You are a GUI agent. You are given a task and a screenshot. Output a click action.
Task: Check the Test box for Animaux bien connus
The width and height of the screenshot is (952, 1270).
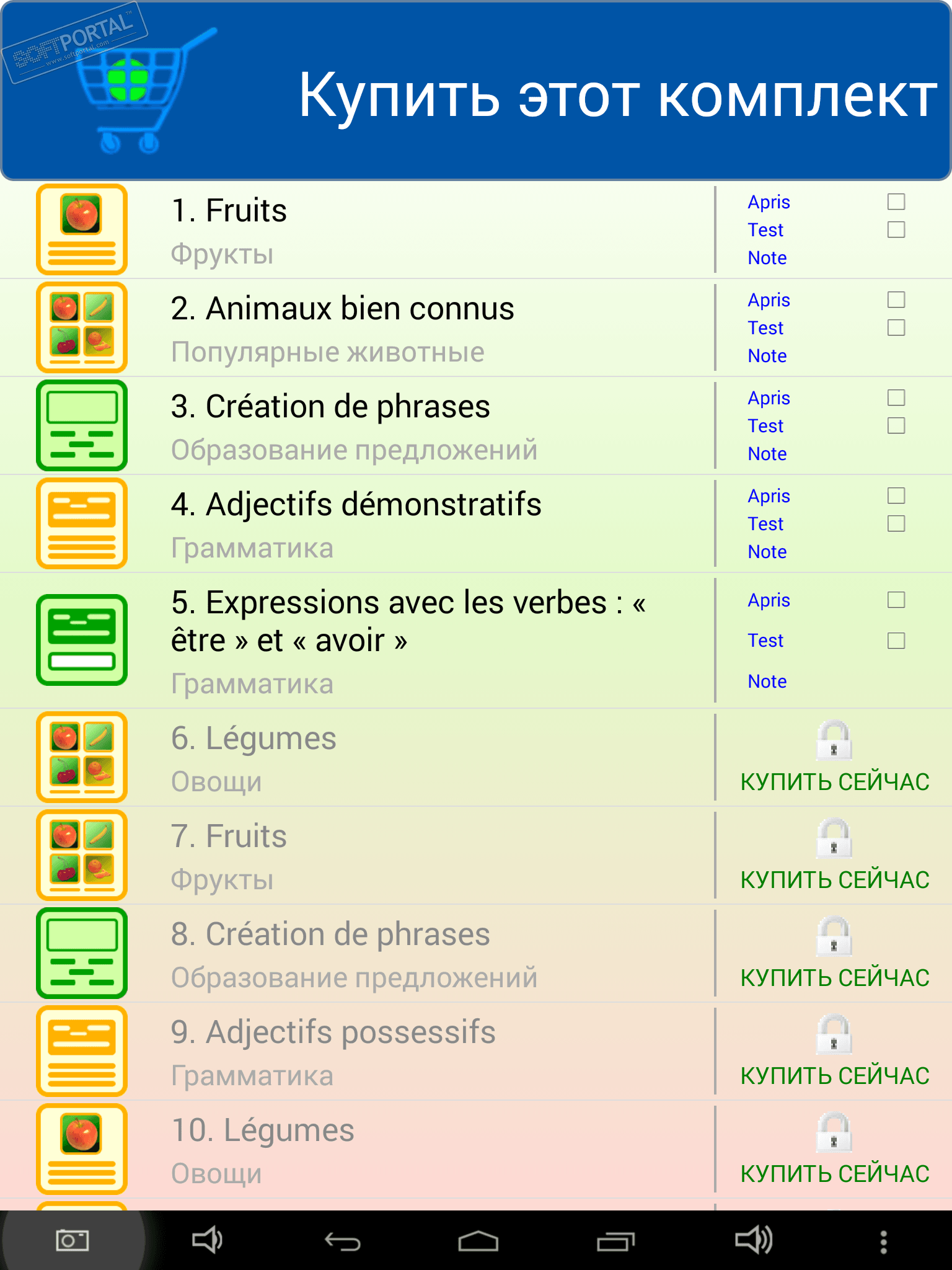pos(896,328)
